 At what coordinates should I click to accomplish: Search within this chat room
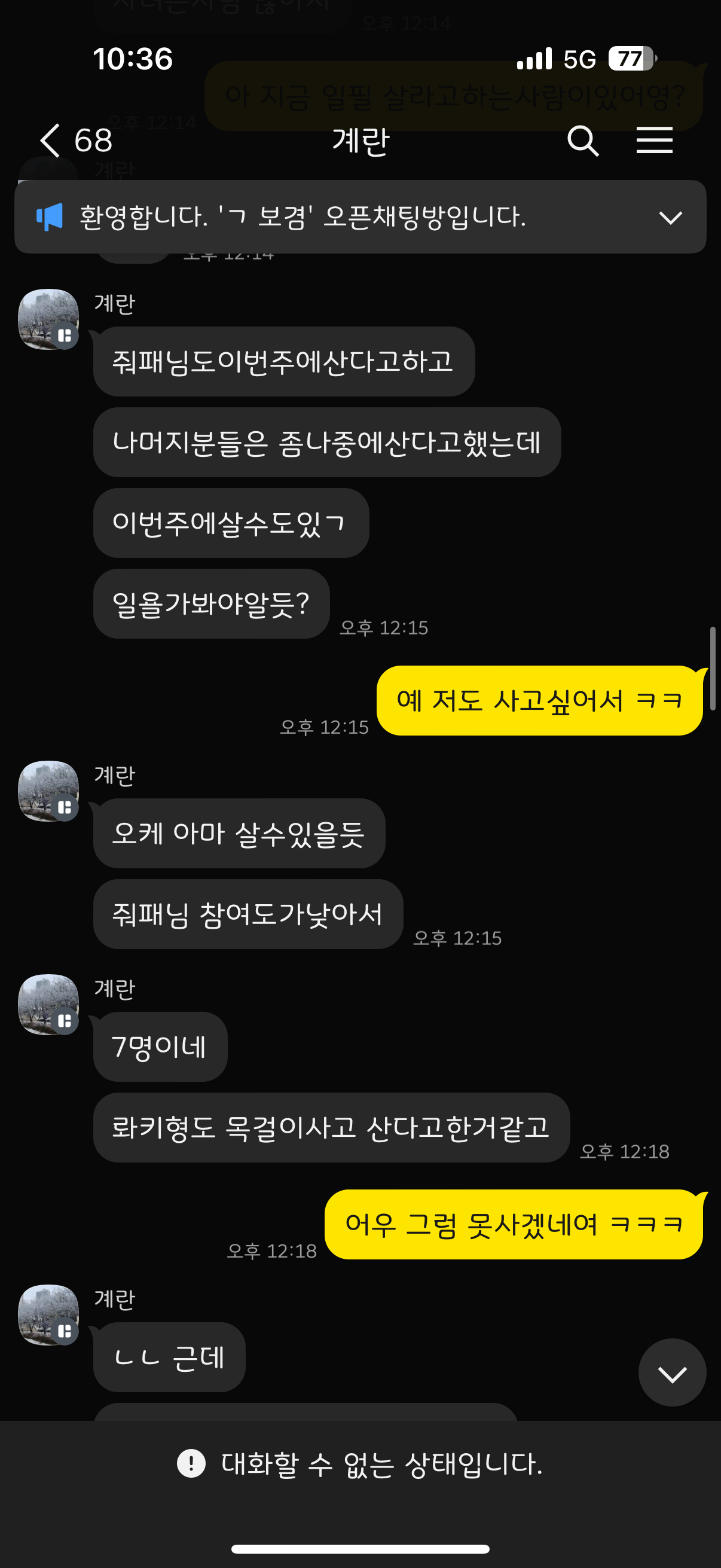tap(583, 141)
